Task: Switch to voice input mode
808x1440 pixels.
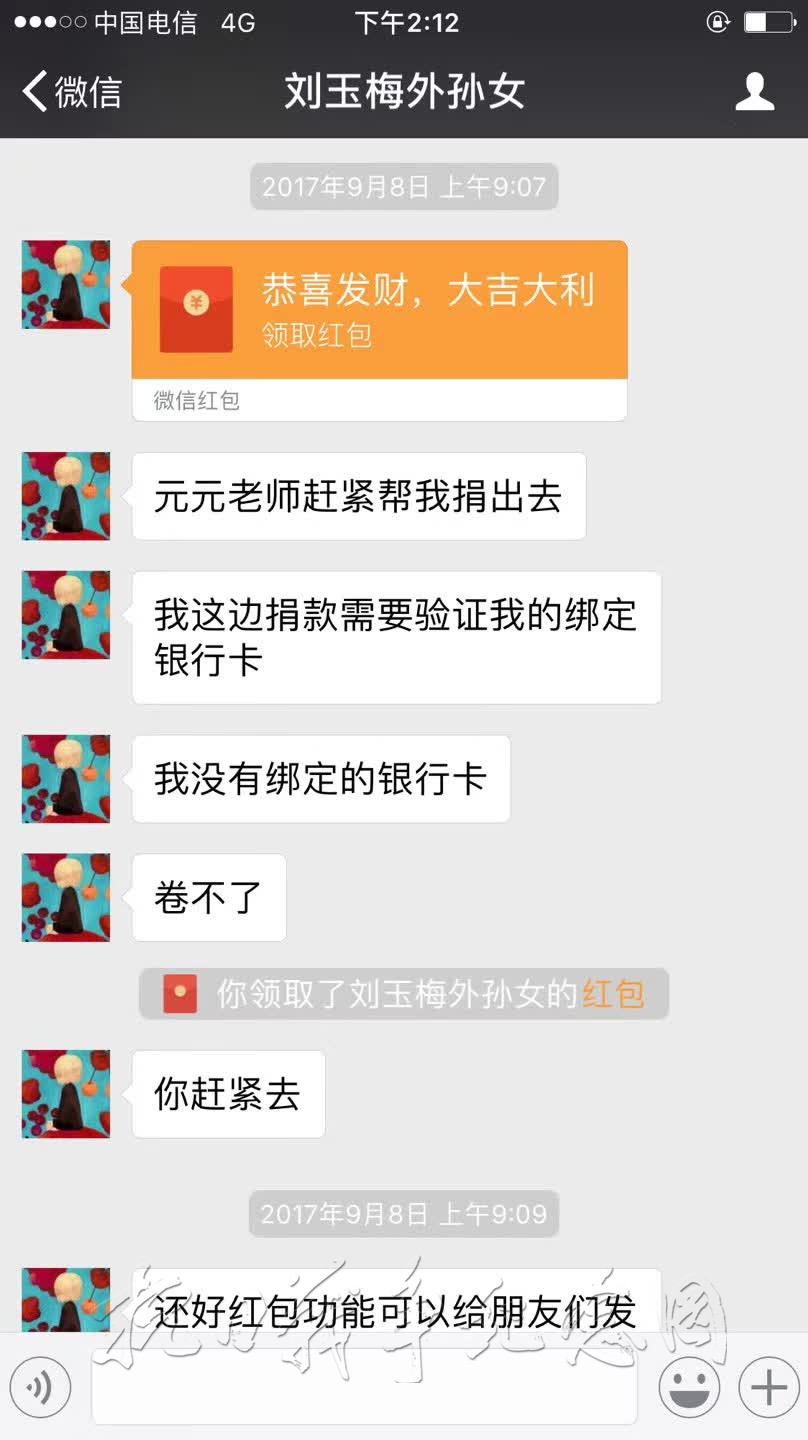Action: point(41,1388)
